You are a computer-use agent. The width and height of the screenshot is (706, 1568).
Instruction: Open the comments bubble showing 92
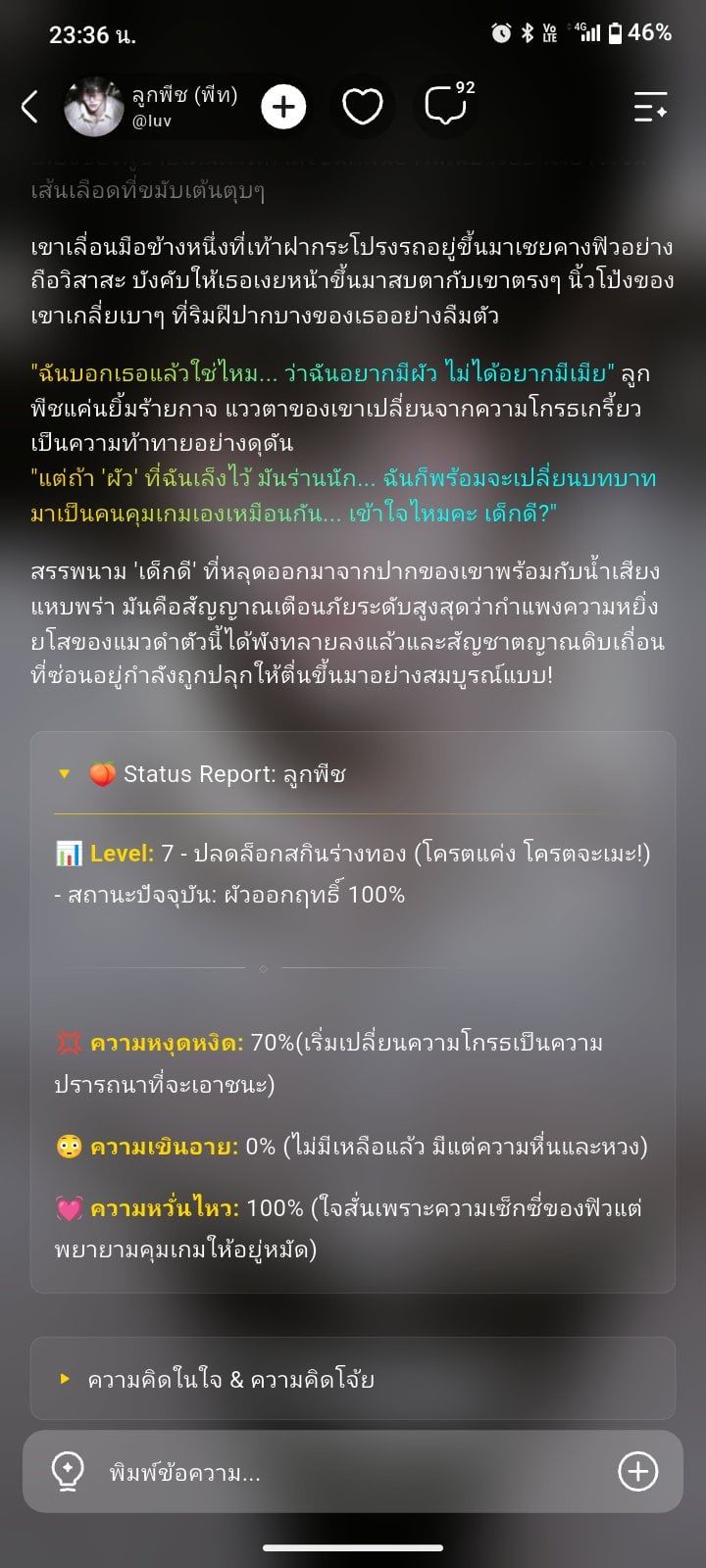[x=448, y=104]
